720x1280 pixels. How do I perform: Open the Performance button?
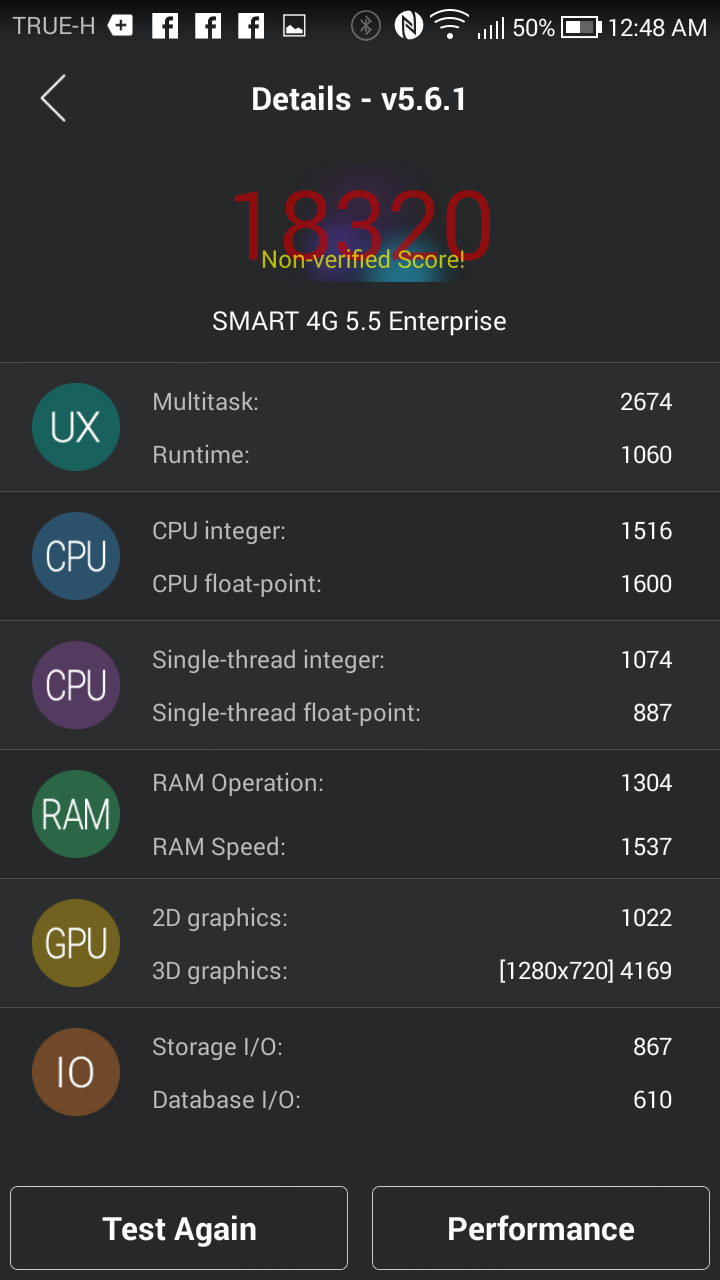click(x=541, y=1228)
